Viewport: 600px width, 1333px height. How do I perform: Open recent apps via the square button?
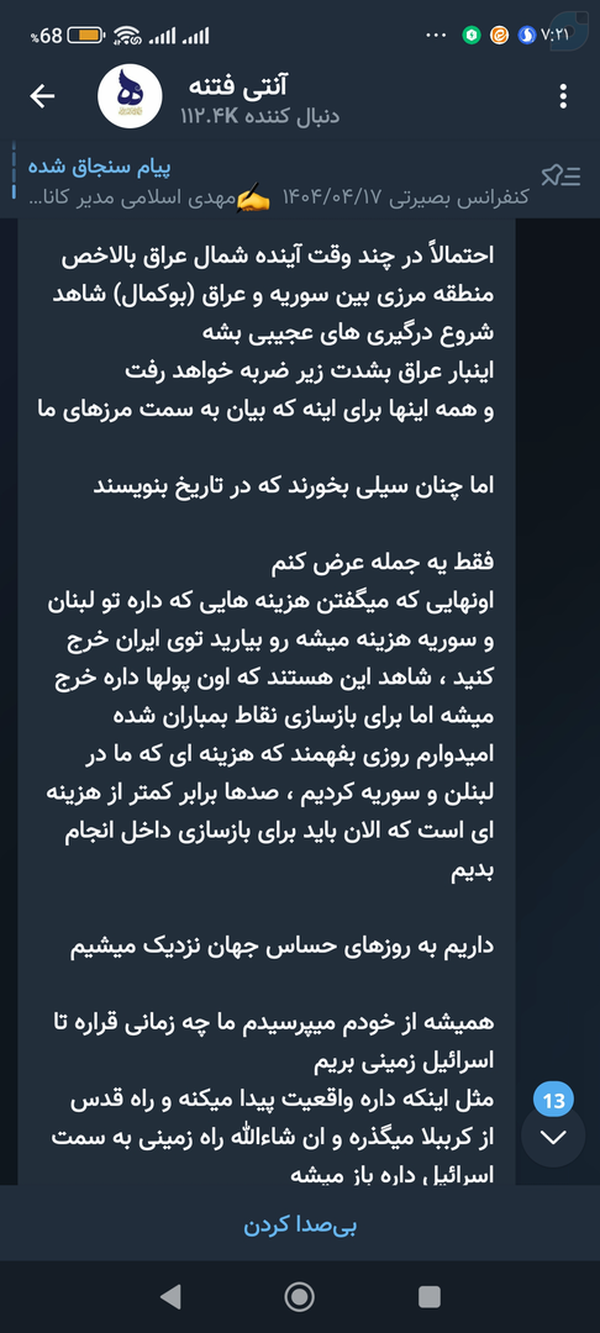pos(430,1297)
